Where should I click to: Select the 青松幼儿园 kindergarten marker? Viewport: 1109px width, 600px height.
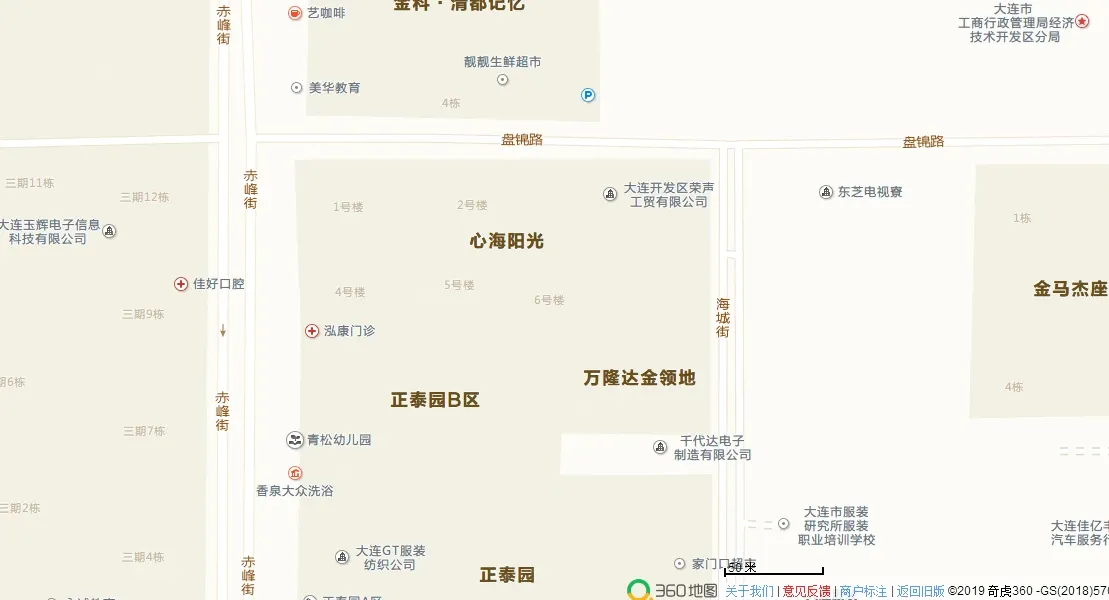(295, 439)
